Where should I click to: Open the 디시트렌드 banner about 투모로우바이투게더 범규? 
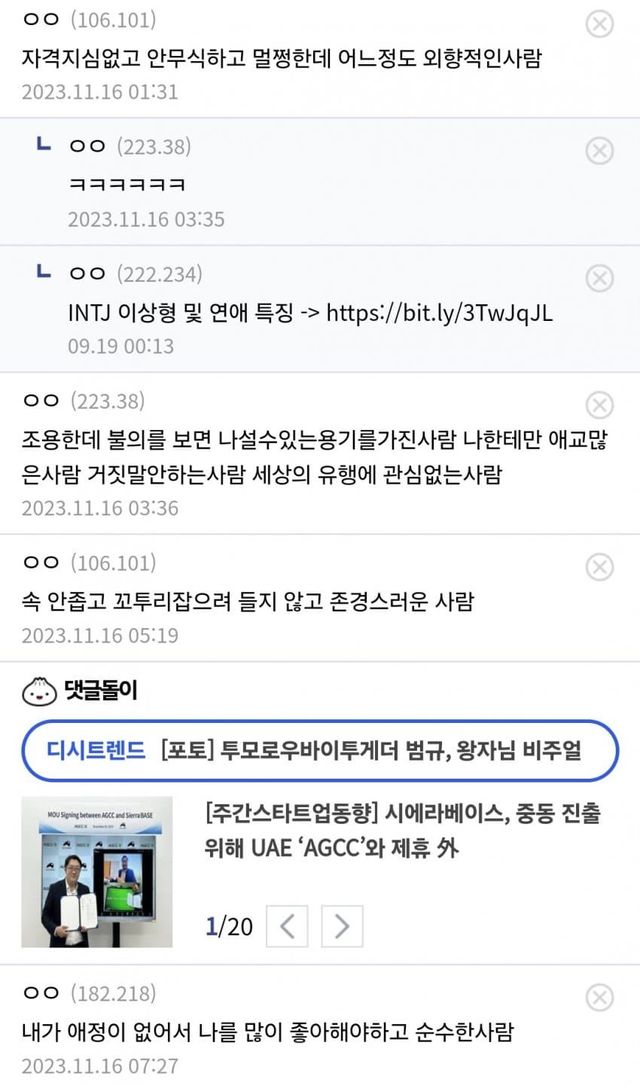pyautogui.click(x=320, y=749)
